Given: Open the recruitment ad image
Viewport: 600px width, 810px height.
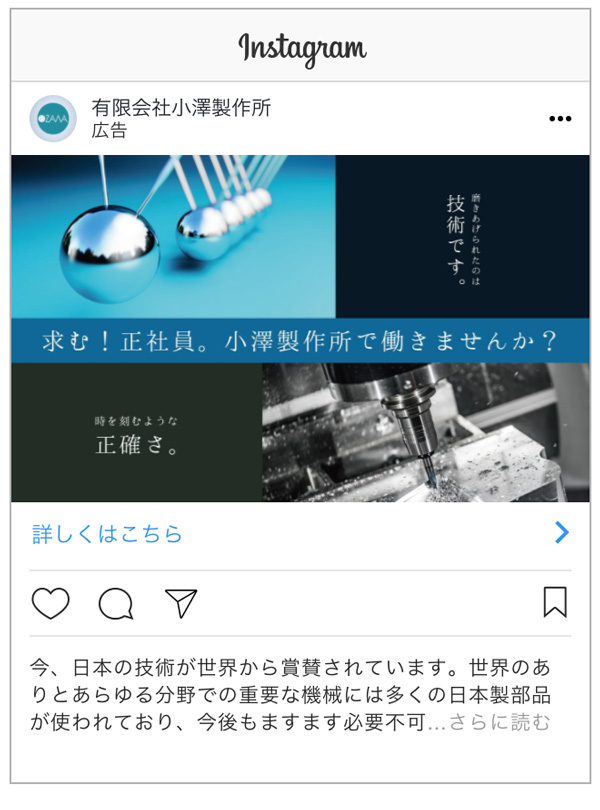Looking at the screenshot, I should (x=300, y=328).
